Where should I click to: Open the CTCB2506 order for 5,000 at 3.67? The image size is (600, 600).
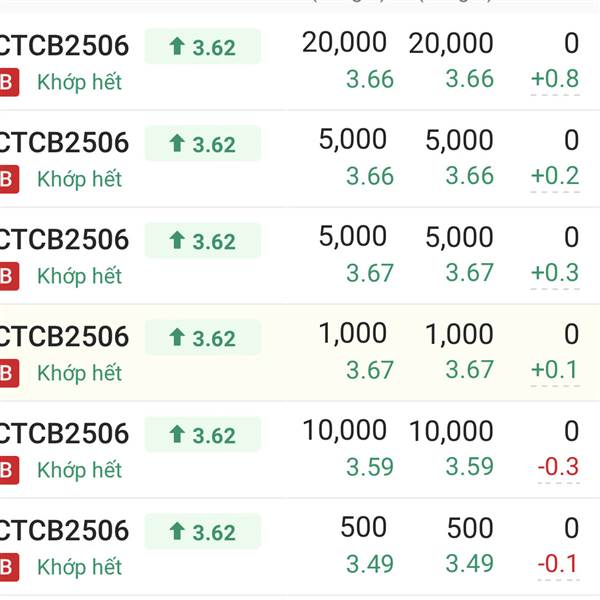[x=300, y=256]
